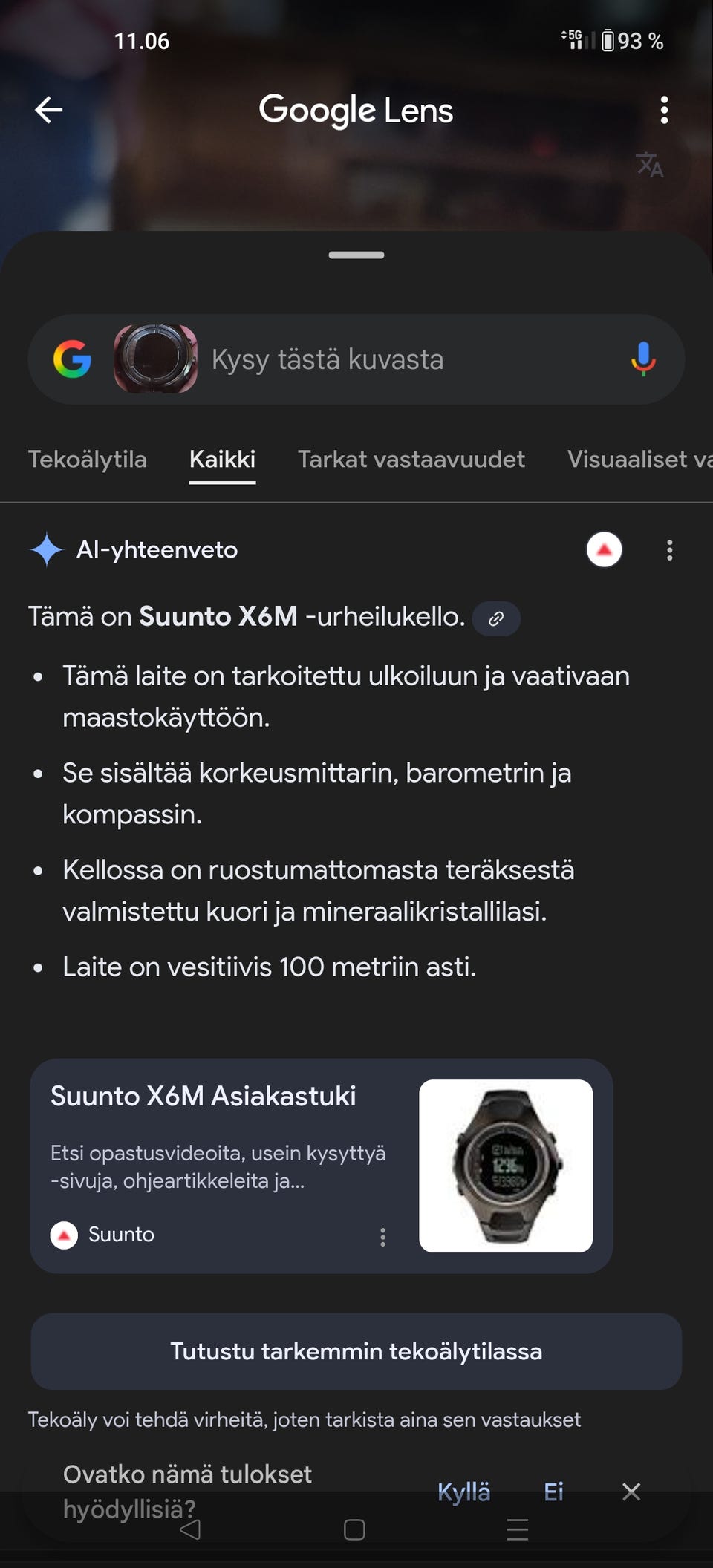Tap the Suunto logo in the support card
713x1568 pixels.
point(65,1235)
